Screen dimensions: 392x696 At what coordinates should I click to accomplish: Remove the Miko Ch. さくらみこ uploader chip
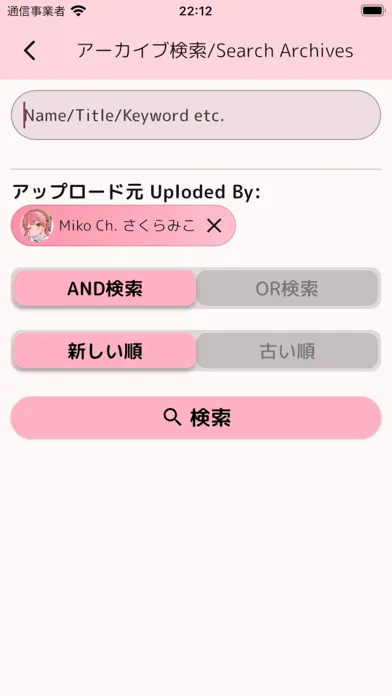click(214, 226)
